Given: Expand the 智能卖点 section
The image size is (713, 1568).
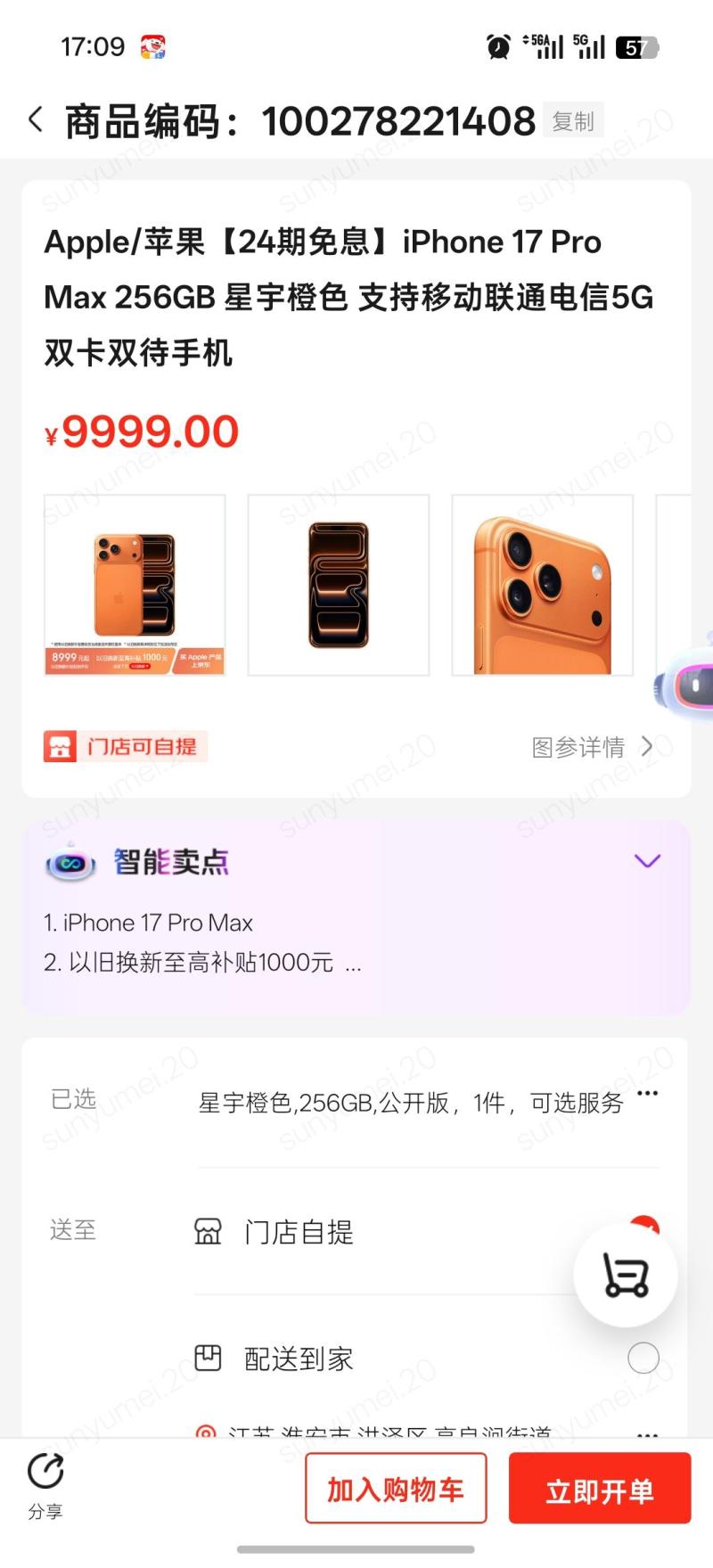Looking at the screenshot, I should pos(646,861).
